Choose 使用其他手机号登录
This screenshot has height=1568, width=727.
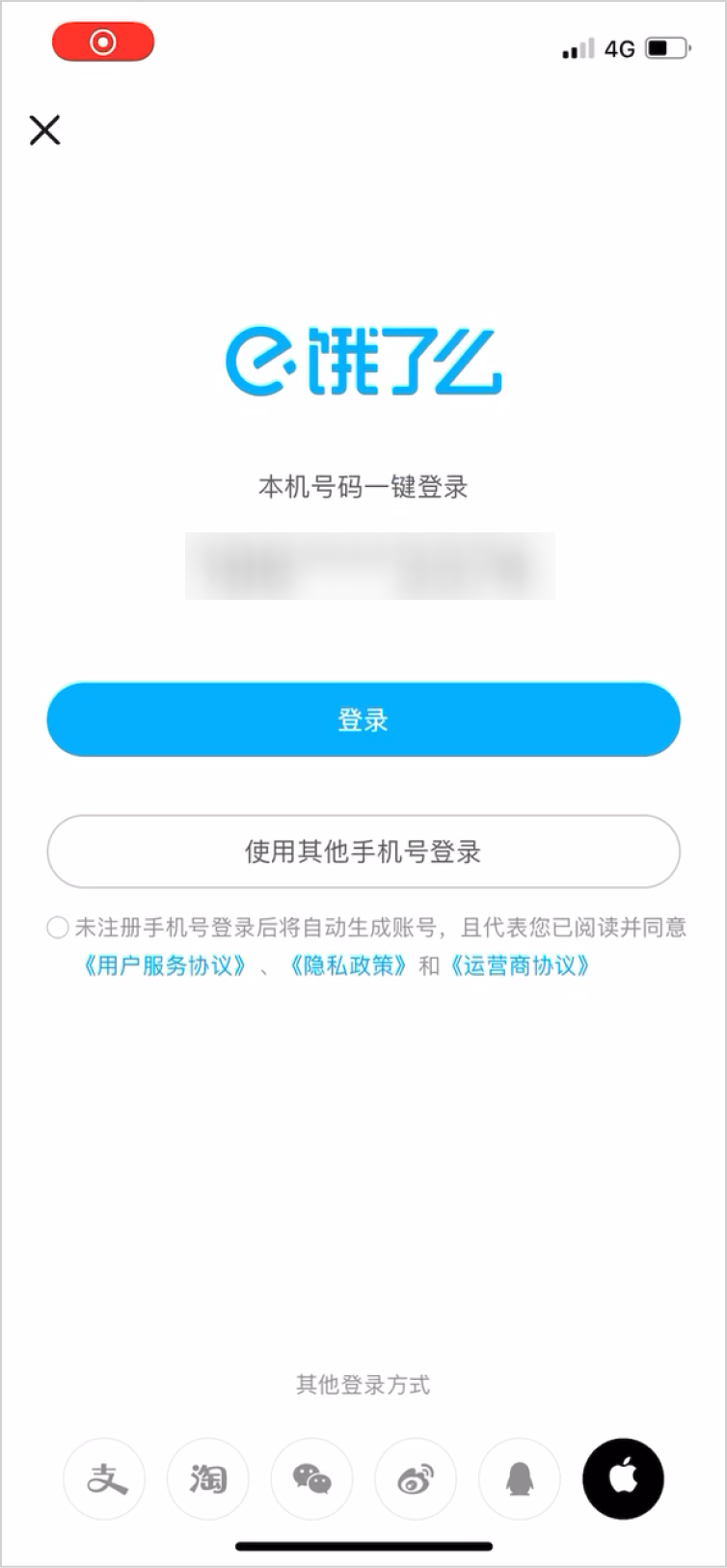coord(363,852)
